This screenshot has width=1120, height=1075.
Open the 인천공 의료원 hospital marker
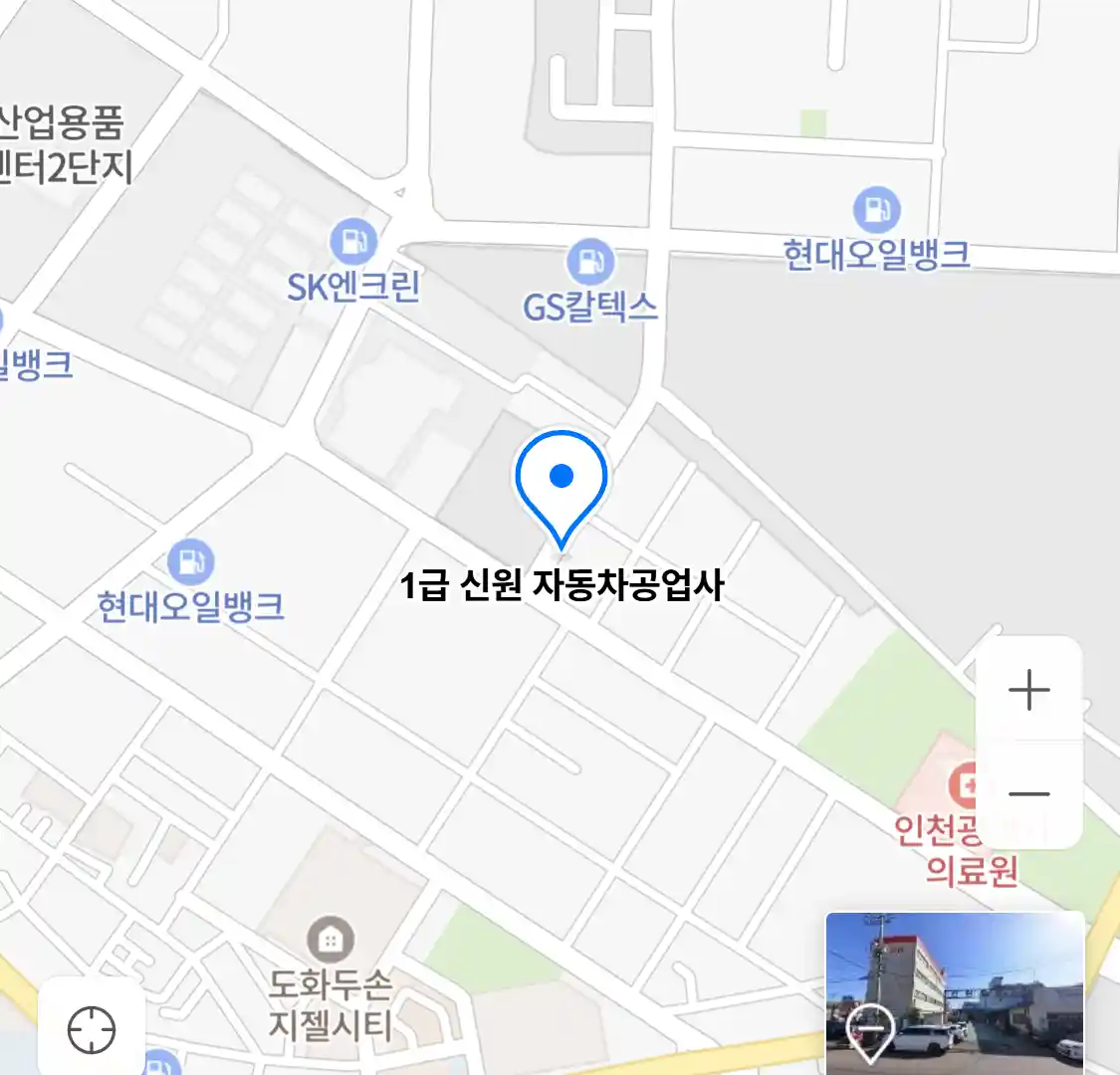[964, 786]
